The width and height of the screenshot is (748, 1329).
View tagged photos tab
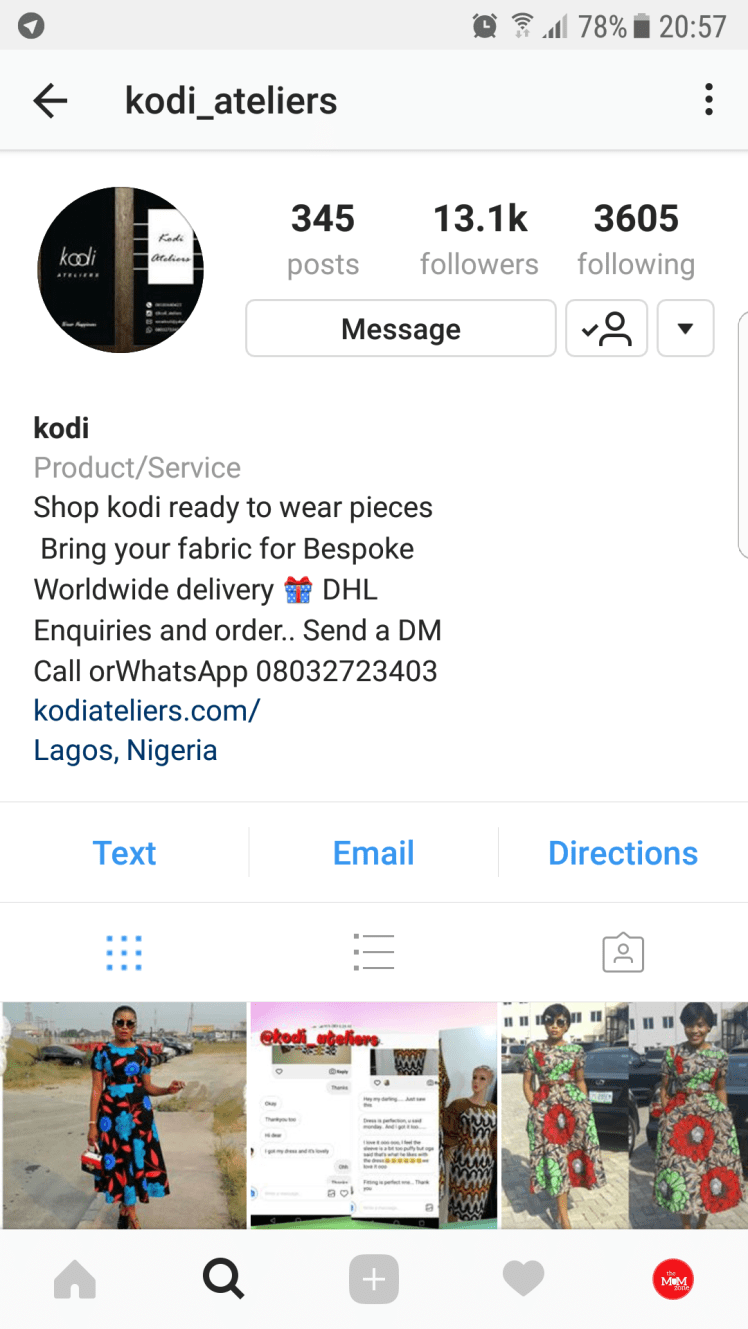click(x=623, y=953)
